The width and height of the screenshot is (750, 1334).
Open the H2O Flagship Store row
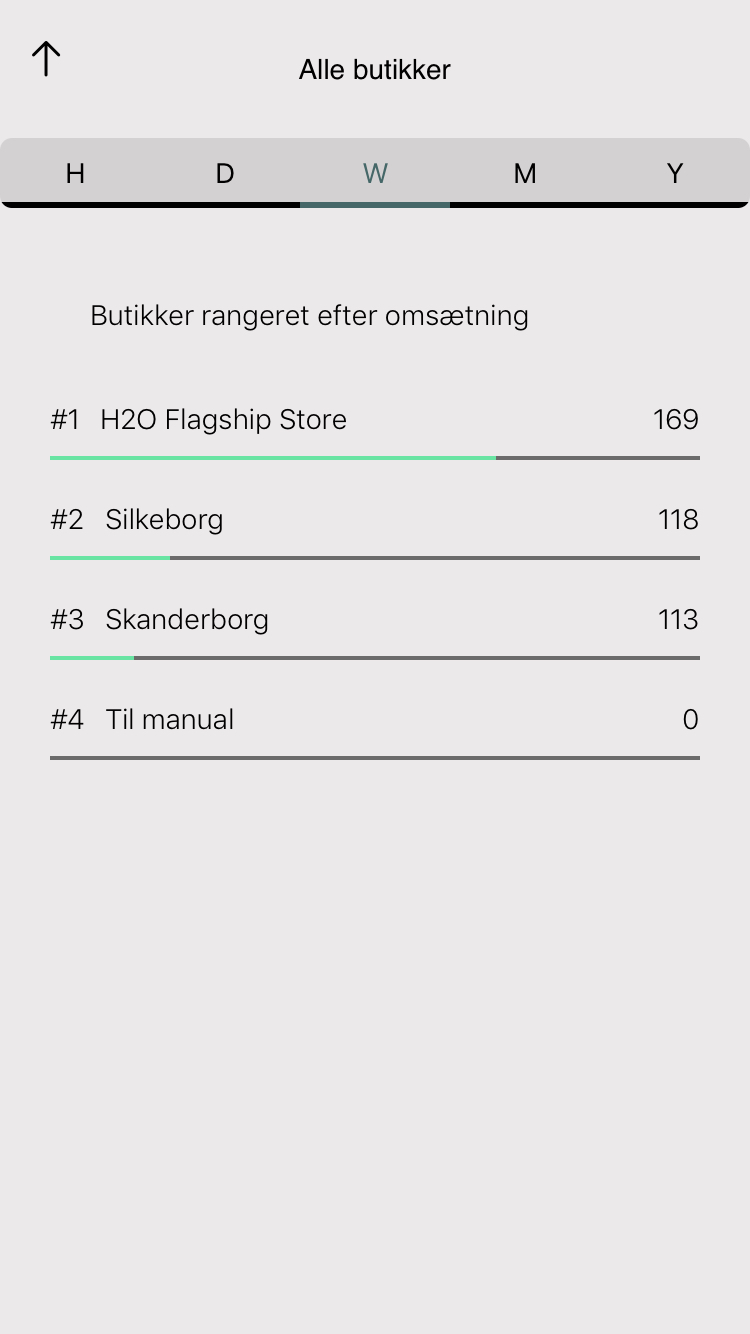click(x=374, y=421)
